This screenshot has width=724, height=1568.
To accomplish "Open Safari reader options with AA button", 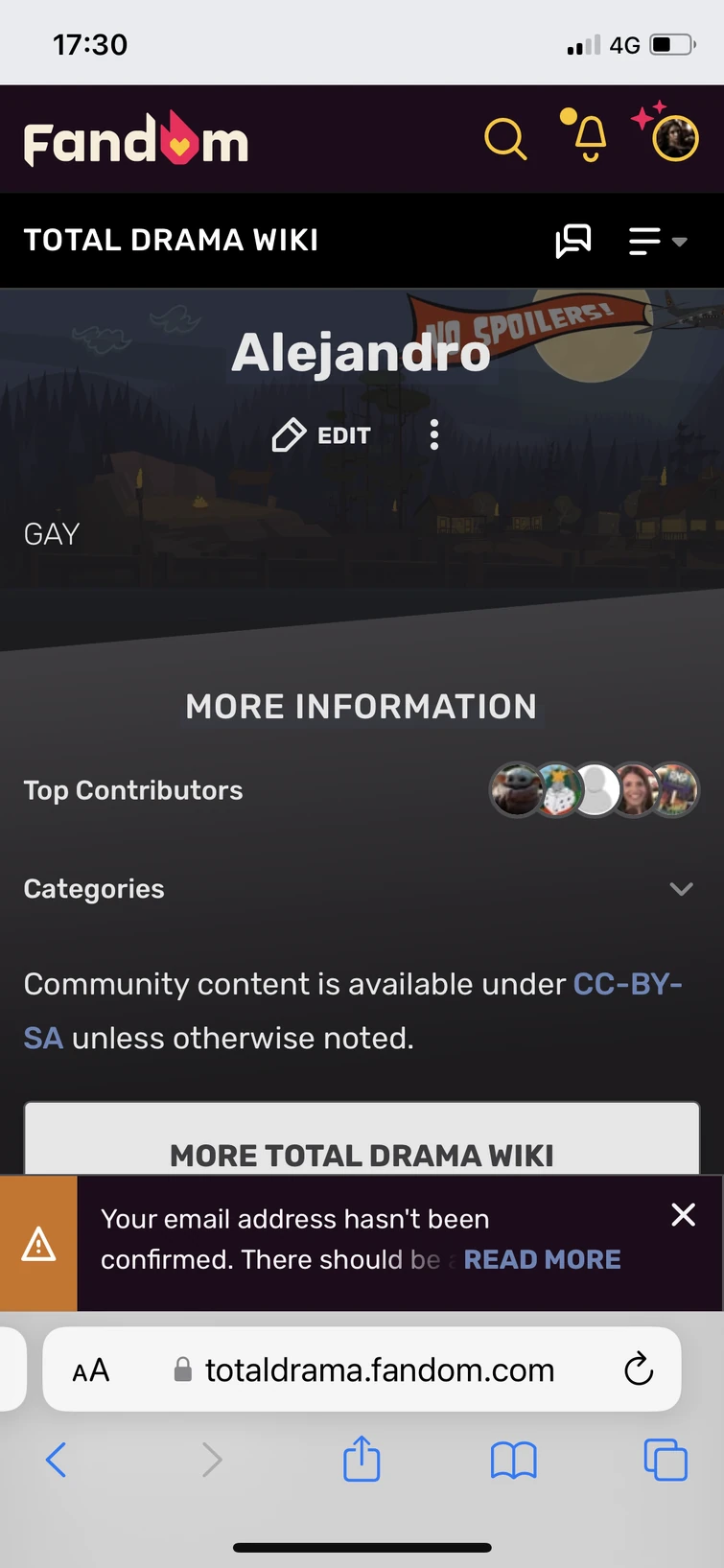I will 90,1369.
